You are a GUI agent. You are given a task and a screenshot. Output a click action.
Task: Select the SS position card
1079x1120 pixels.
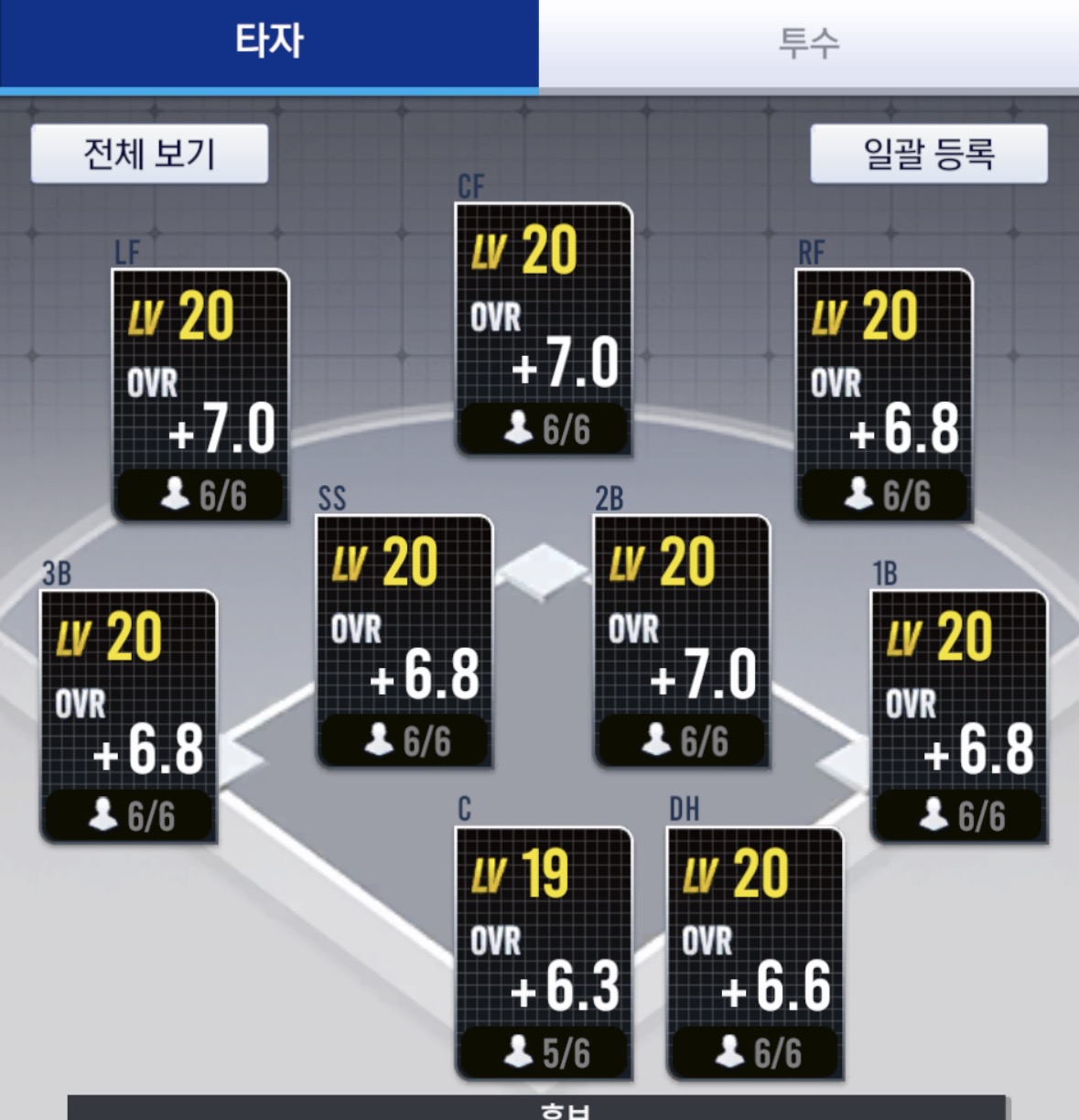(x=405, y=641)
